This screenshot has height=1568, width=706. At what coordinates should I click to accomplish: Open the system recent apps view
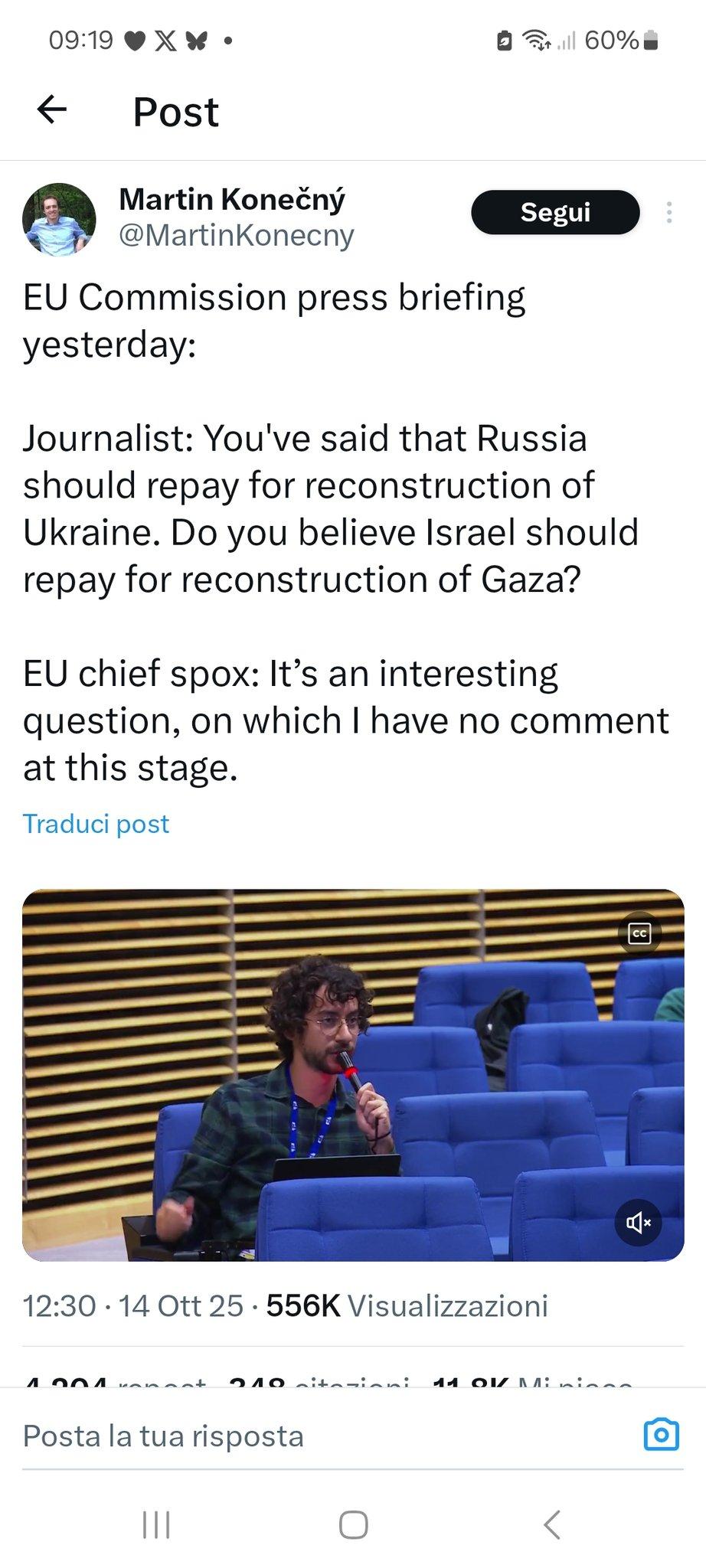156,1524
